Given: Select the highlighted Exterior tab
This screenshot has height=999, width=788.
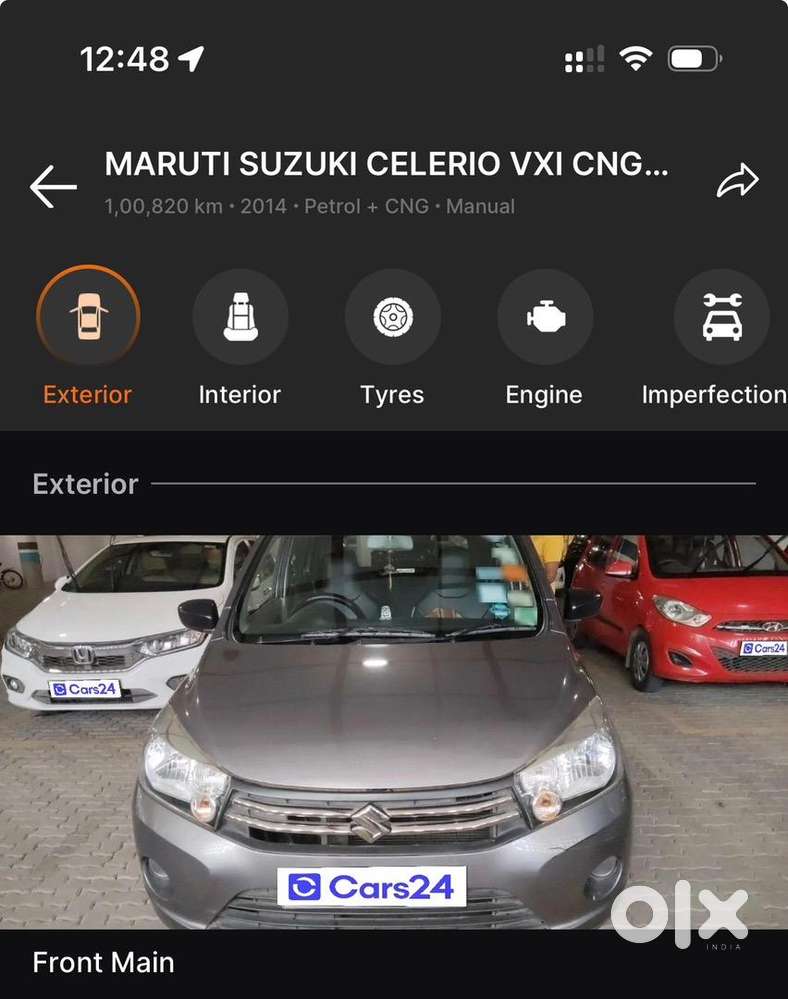Looking at the screenshot, I should pos(87,394).
